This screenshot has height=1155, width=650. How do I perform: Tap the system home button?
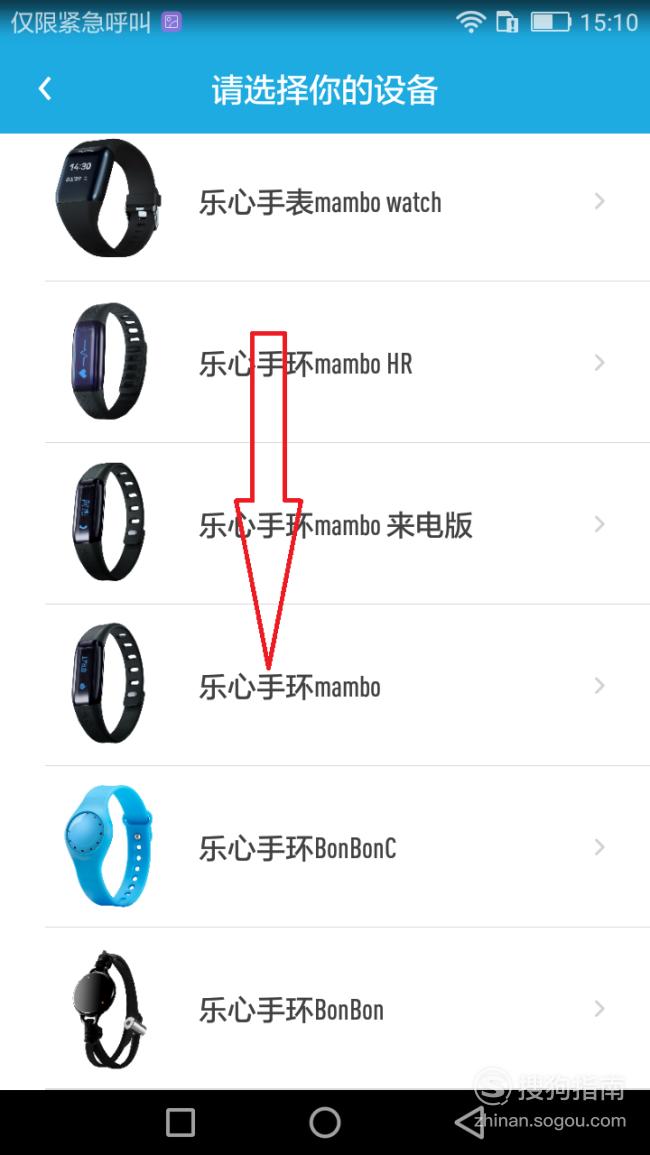pos(325,1122)
